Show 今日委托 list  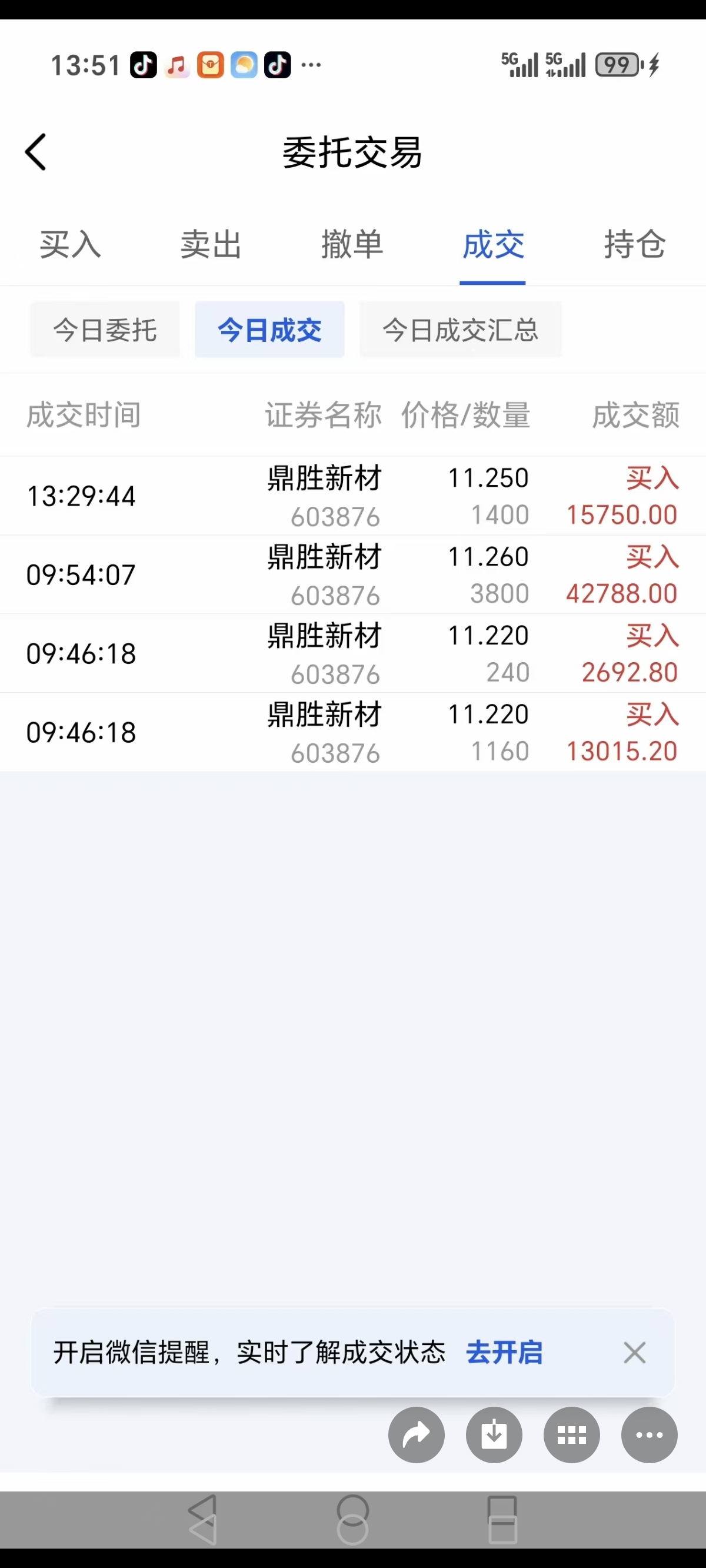pos(105,330)
